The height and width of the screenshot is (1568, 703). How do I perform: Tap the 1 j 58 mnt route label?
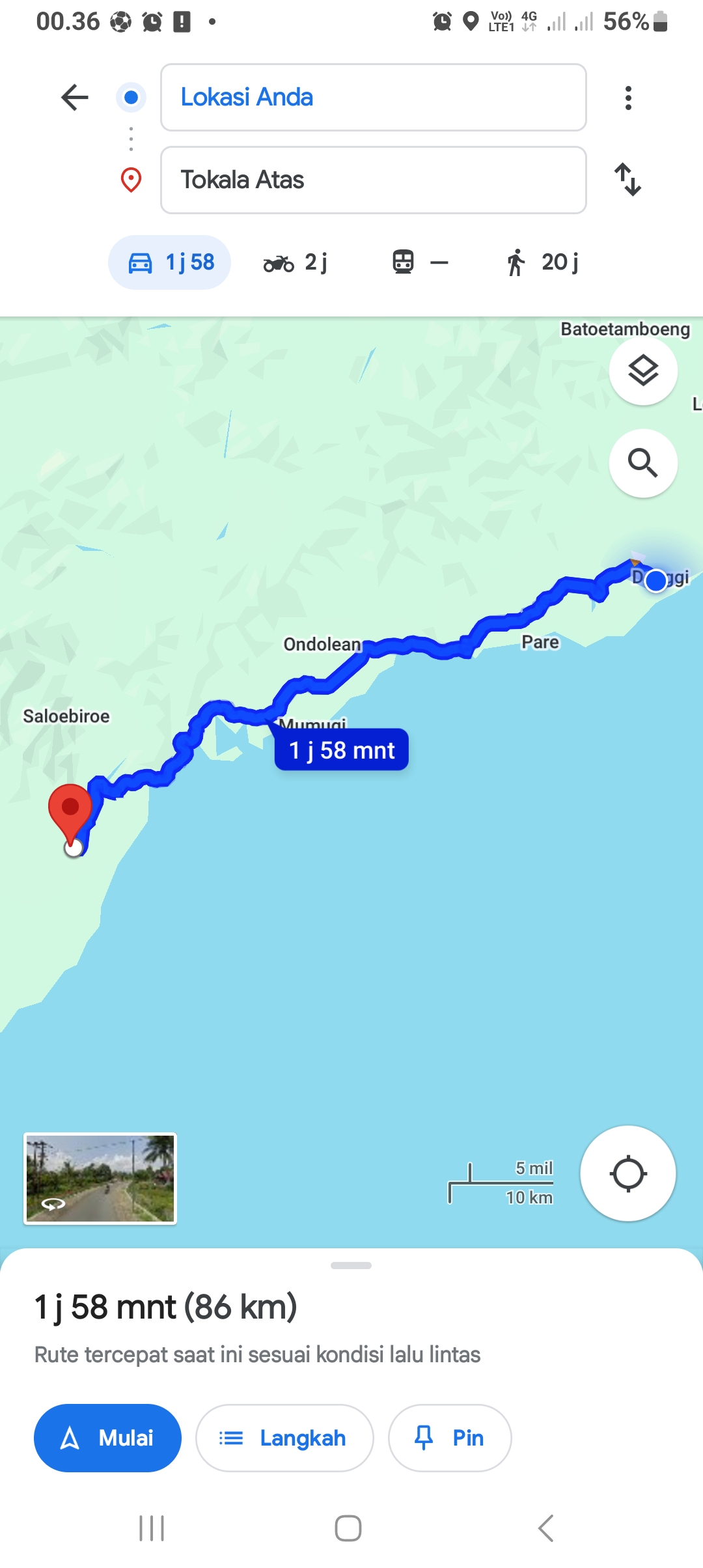pyautogui.click(x=342, y=750)
